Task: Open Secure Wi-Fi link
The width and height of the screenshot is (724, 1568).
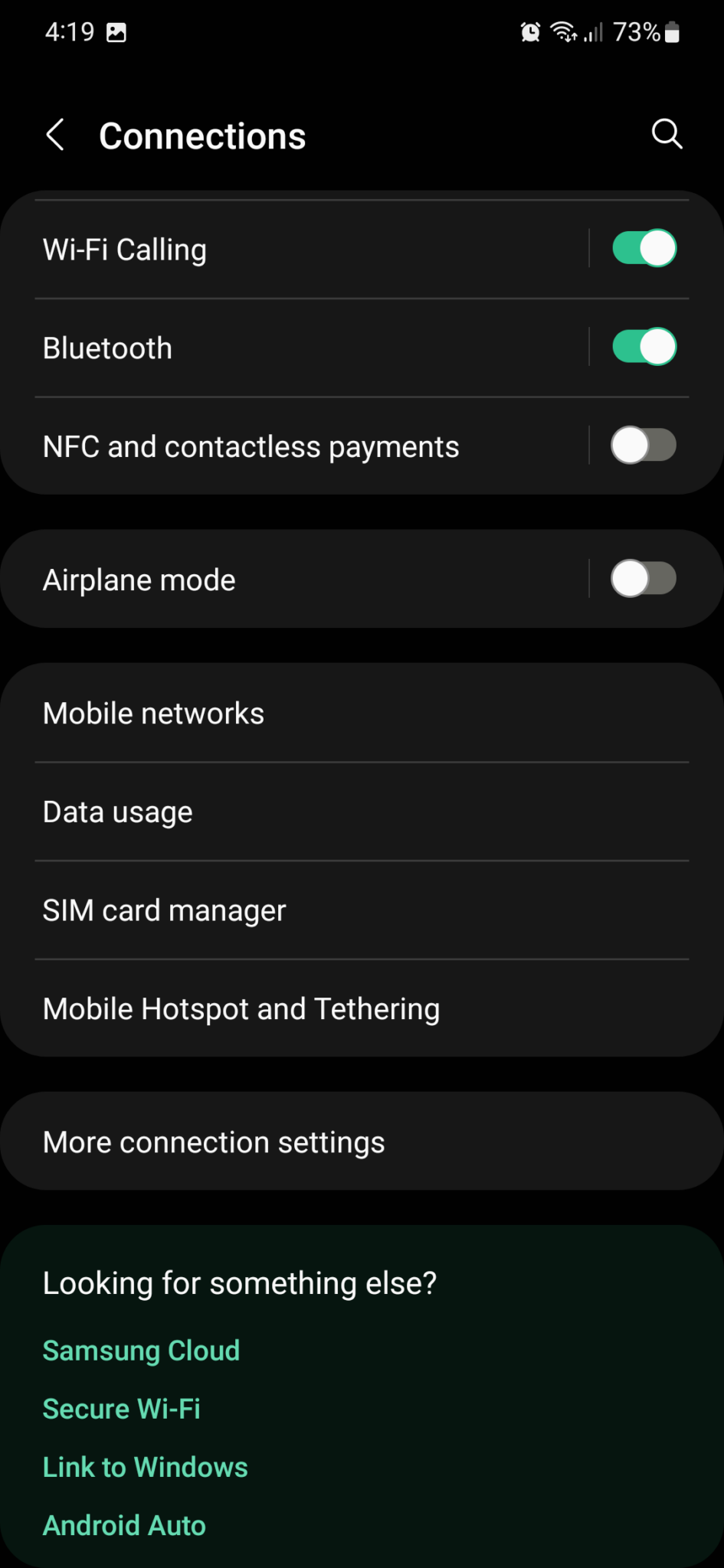Action: pos(122,1409)
